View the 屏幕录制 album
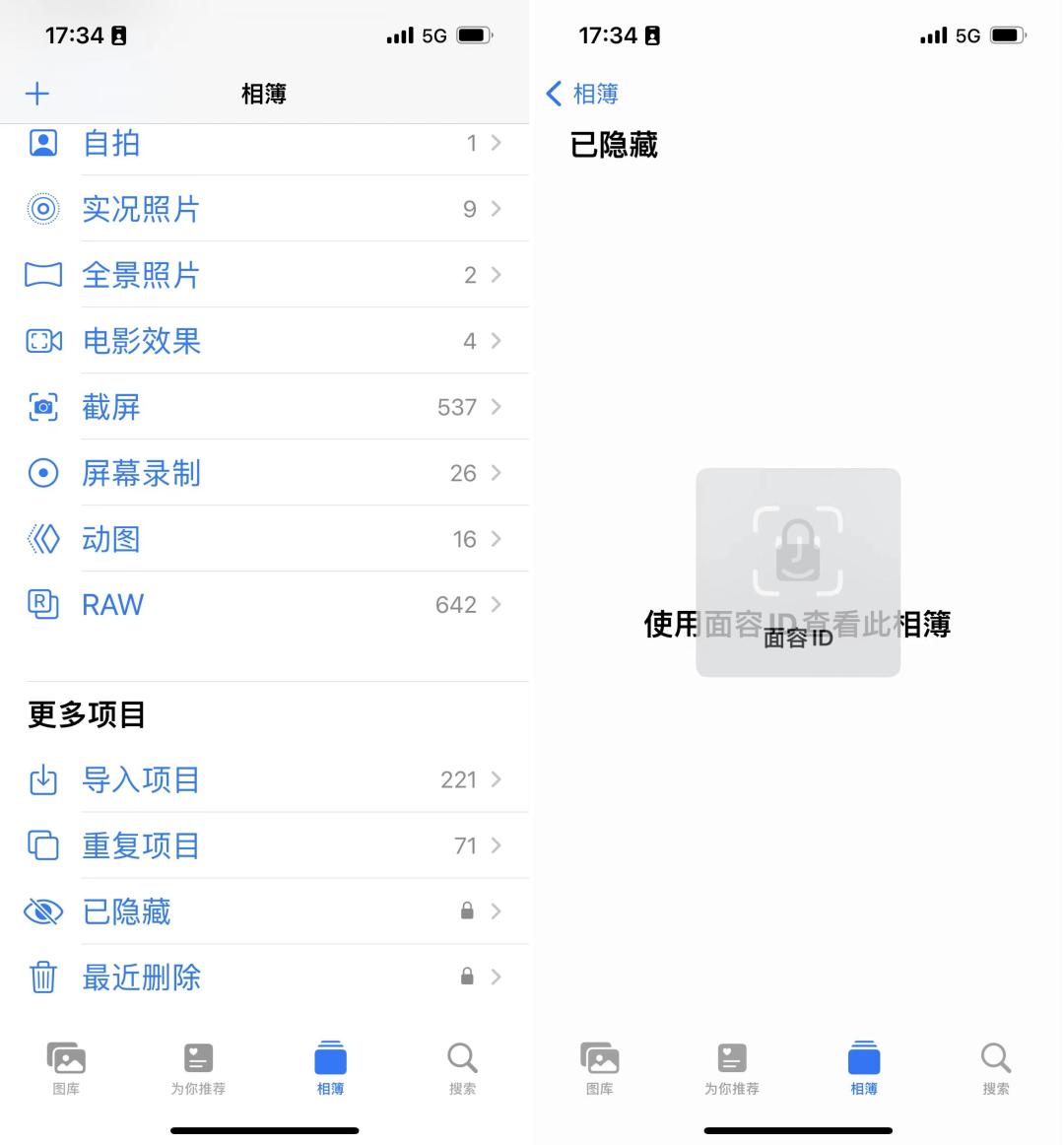The image size is (1064, 1145). click(264, 473)
